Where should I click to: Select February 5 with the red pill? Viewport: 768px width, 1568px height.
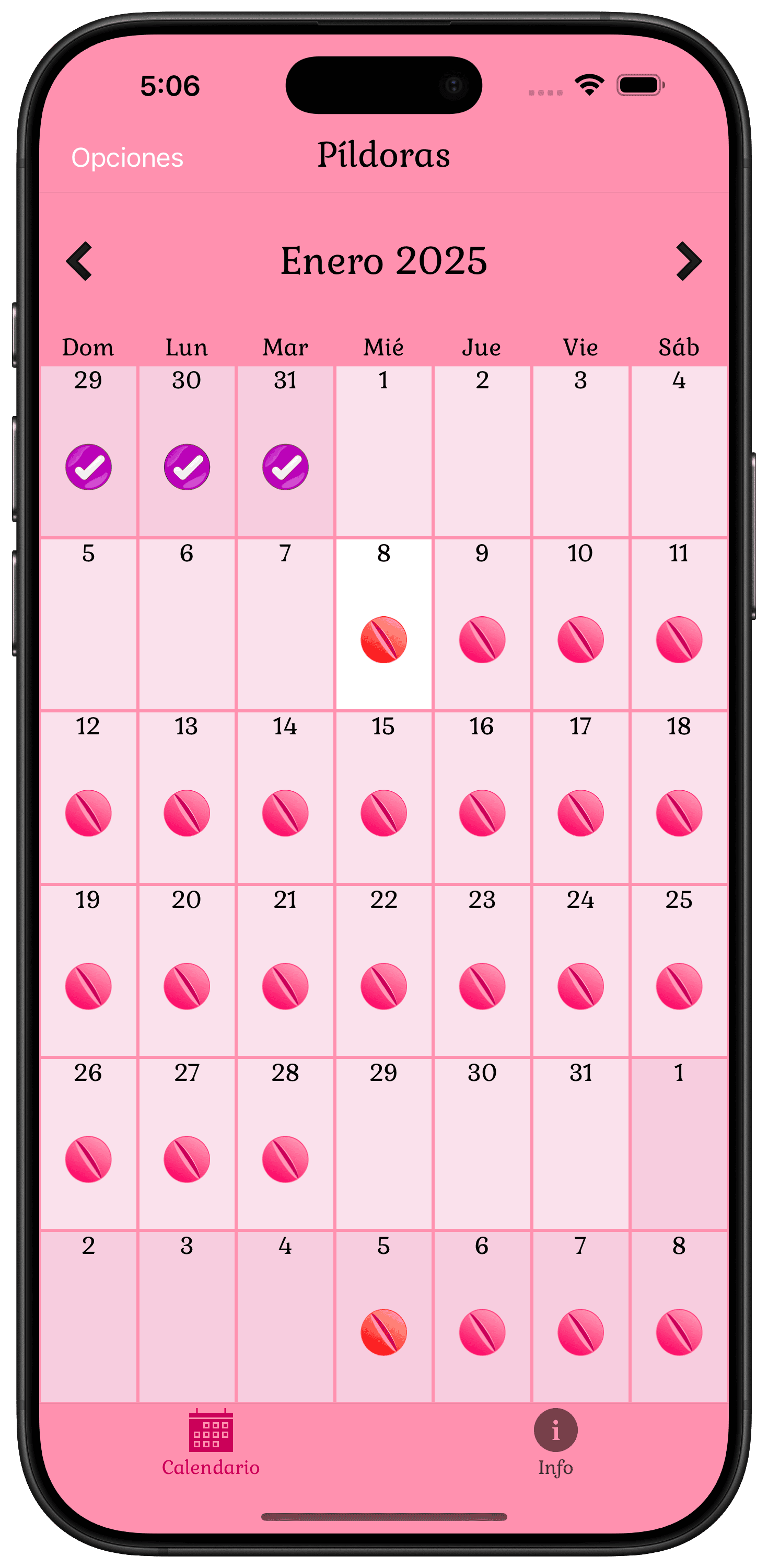[x=383, y=1317]
